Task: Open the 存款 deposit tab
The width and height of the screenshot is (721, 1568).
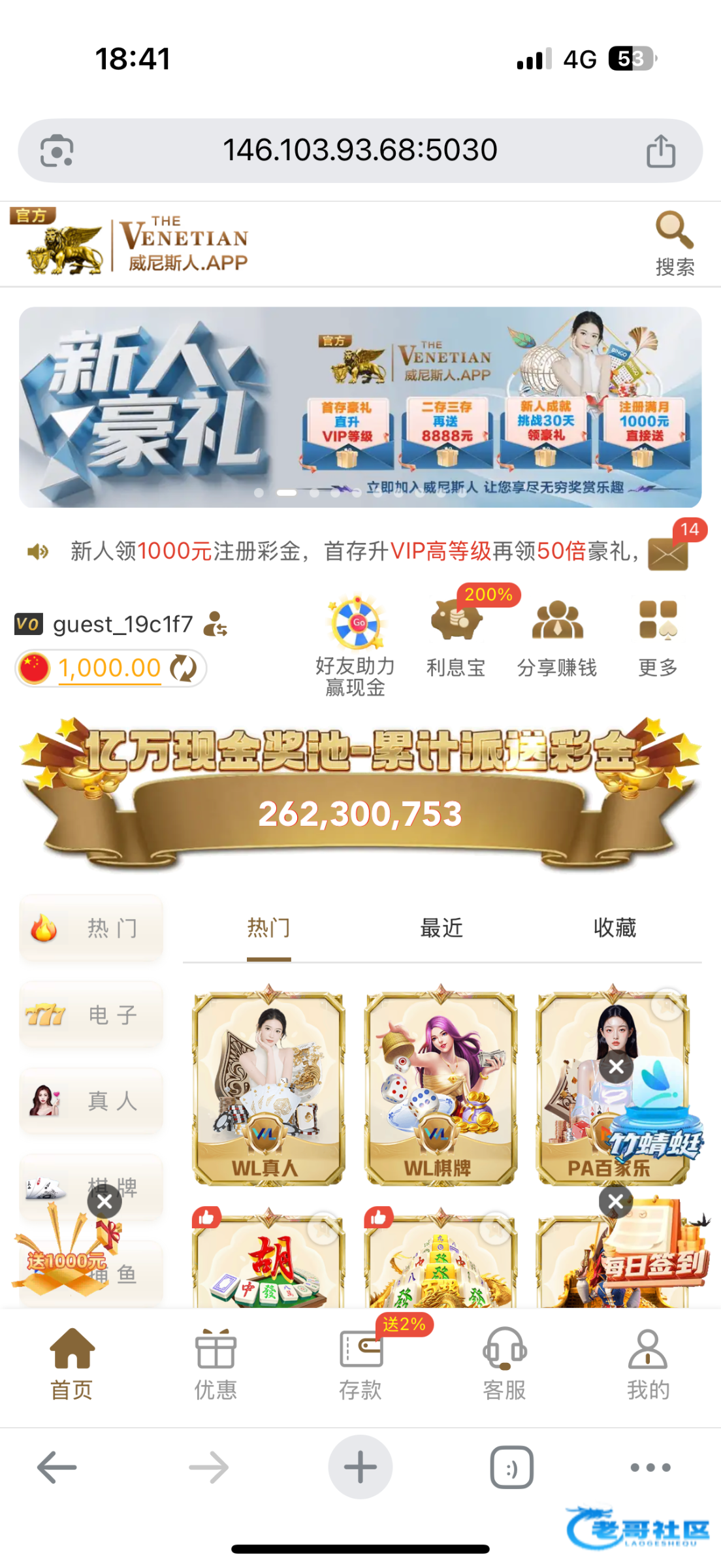Action: (x=360, y=1364)
